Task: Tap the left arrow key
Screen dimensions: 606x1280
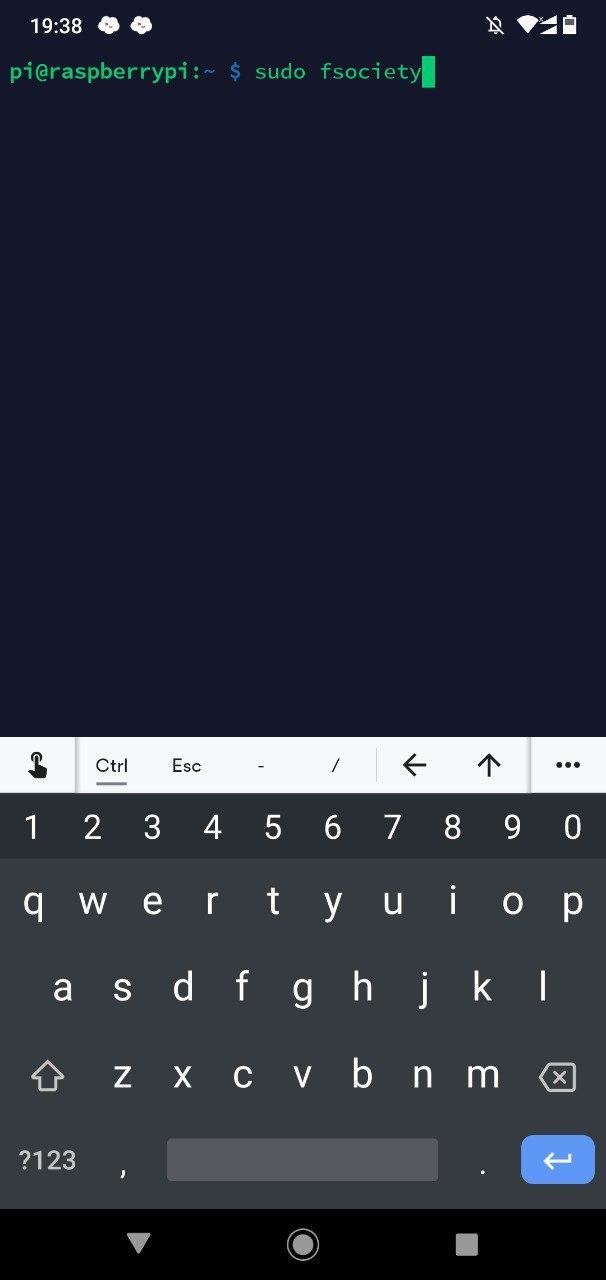Action: (414, 766)
